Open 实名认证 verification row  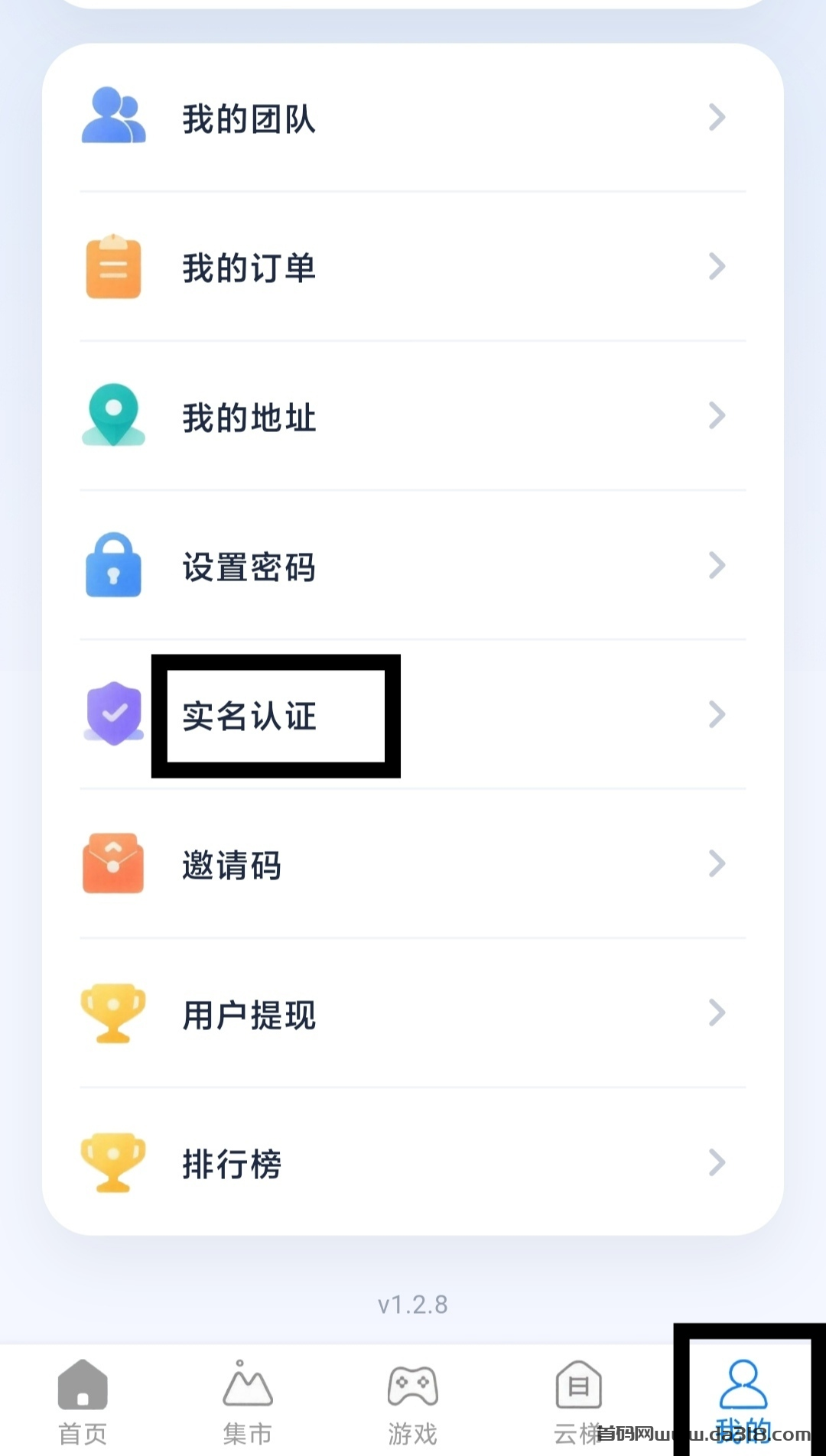413,714
